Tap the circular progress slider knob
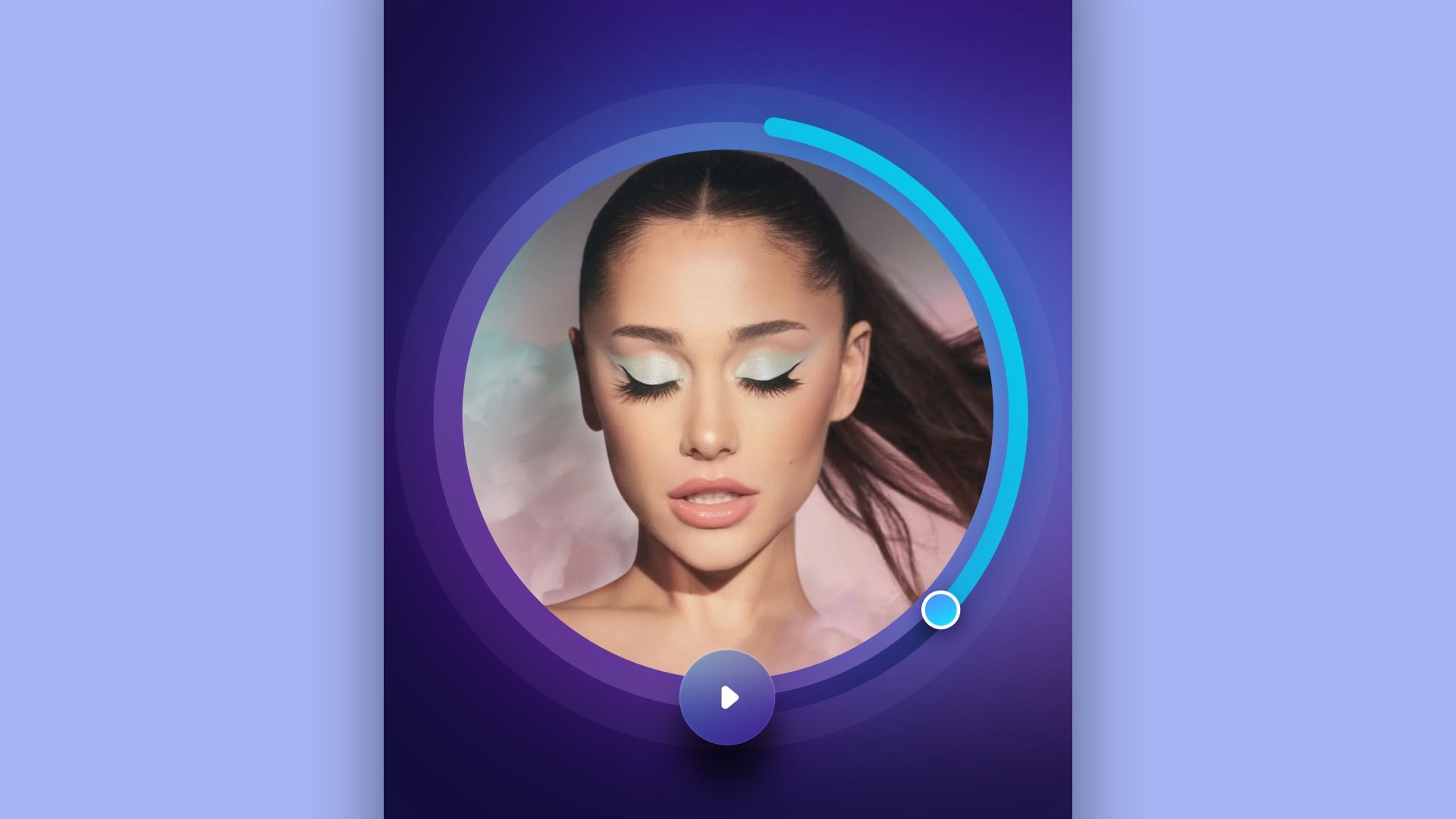 [940, 610]
